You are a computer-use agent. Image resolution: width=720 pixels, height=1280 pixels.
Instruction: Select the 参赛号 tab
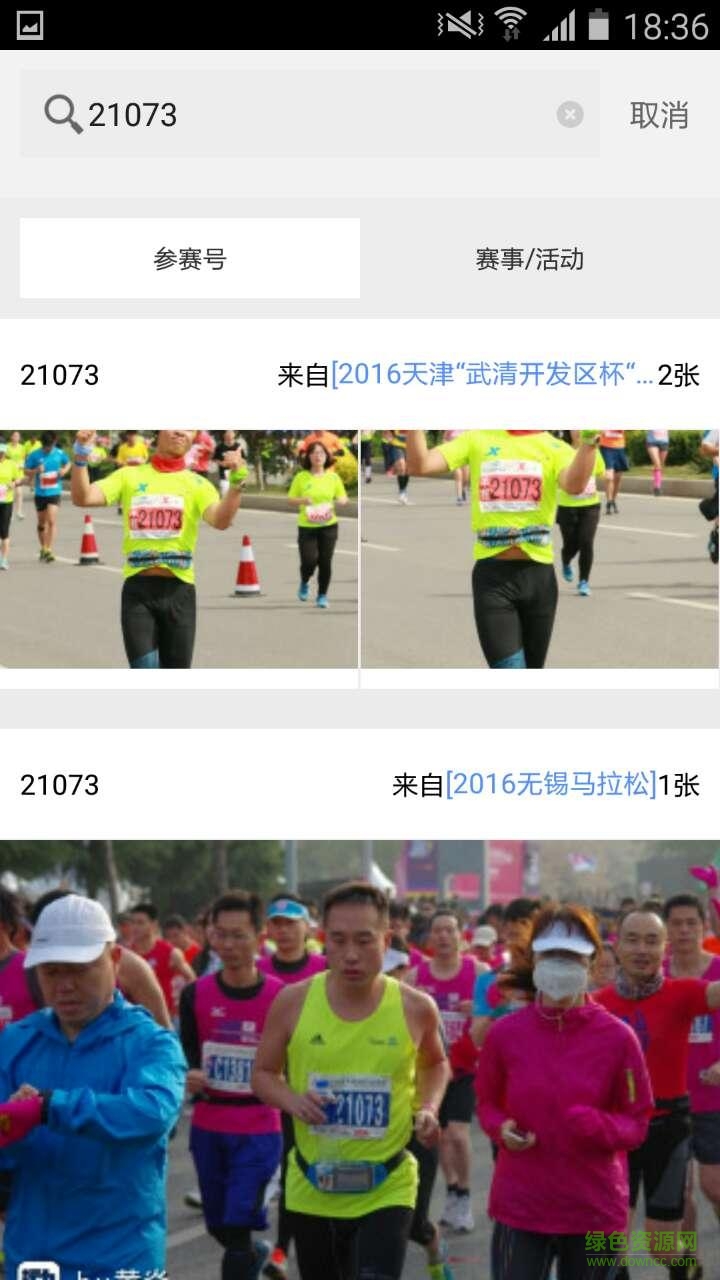point(190,259)
